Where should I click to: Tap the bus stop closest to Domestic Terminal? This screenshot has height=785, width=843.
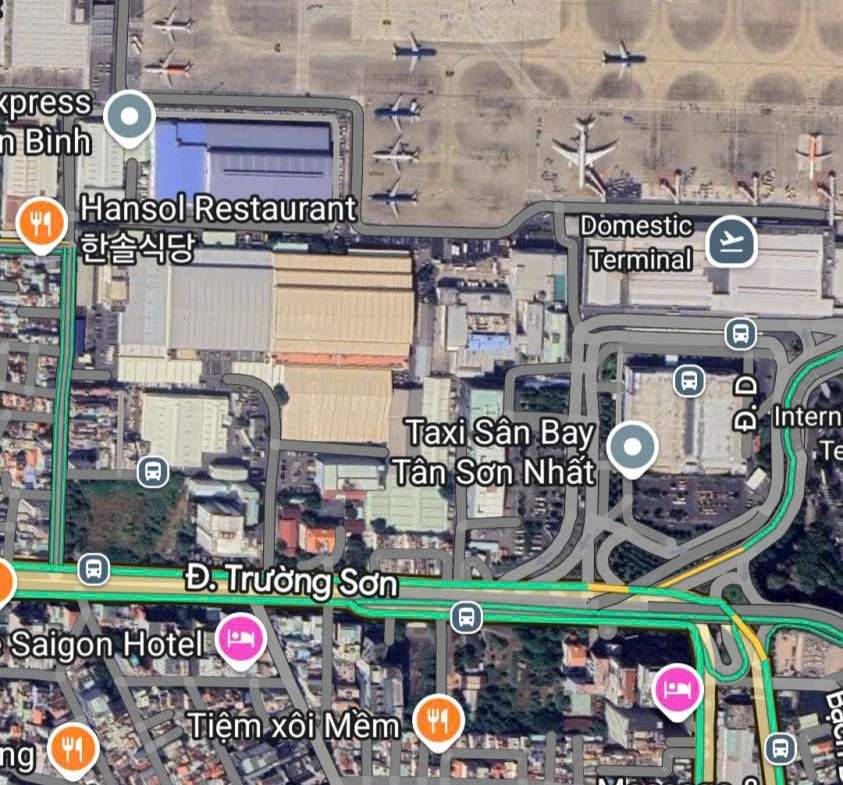(x=741, y=333)
